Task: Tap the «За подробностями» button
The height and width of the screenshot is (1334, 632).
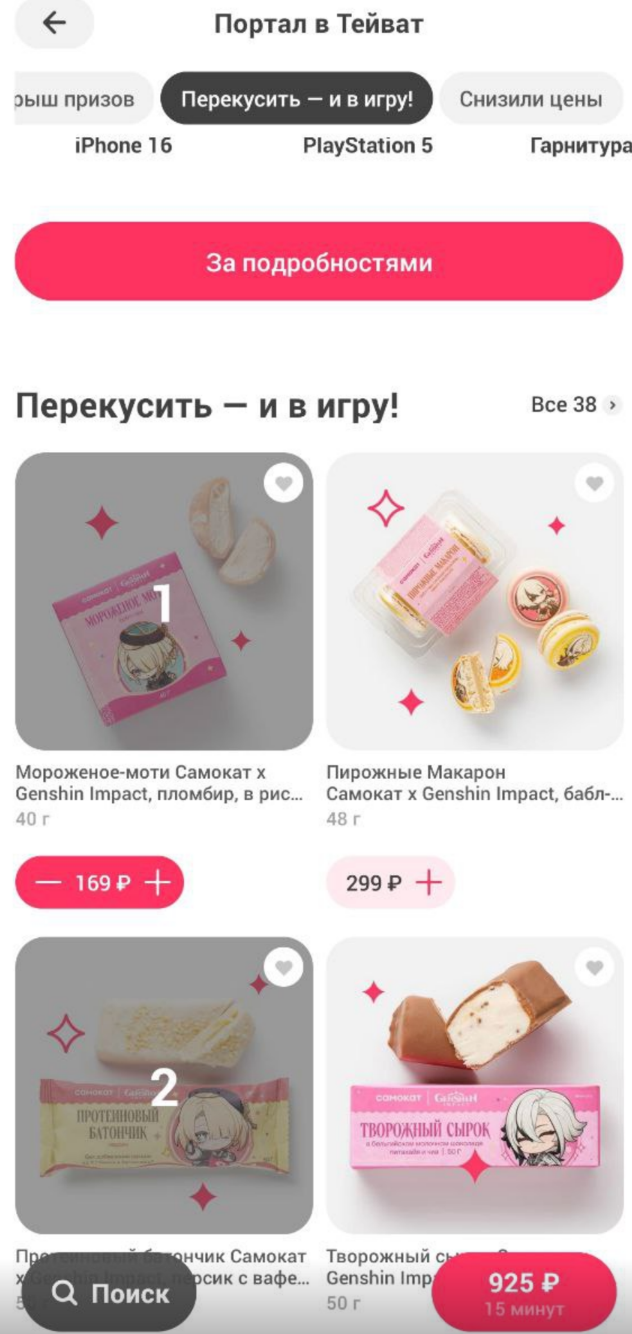Action: click(x=318, y=262)
